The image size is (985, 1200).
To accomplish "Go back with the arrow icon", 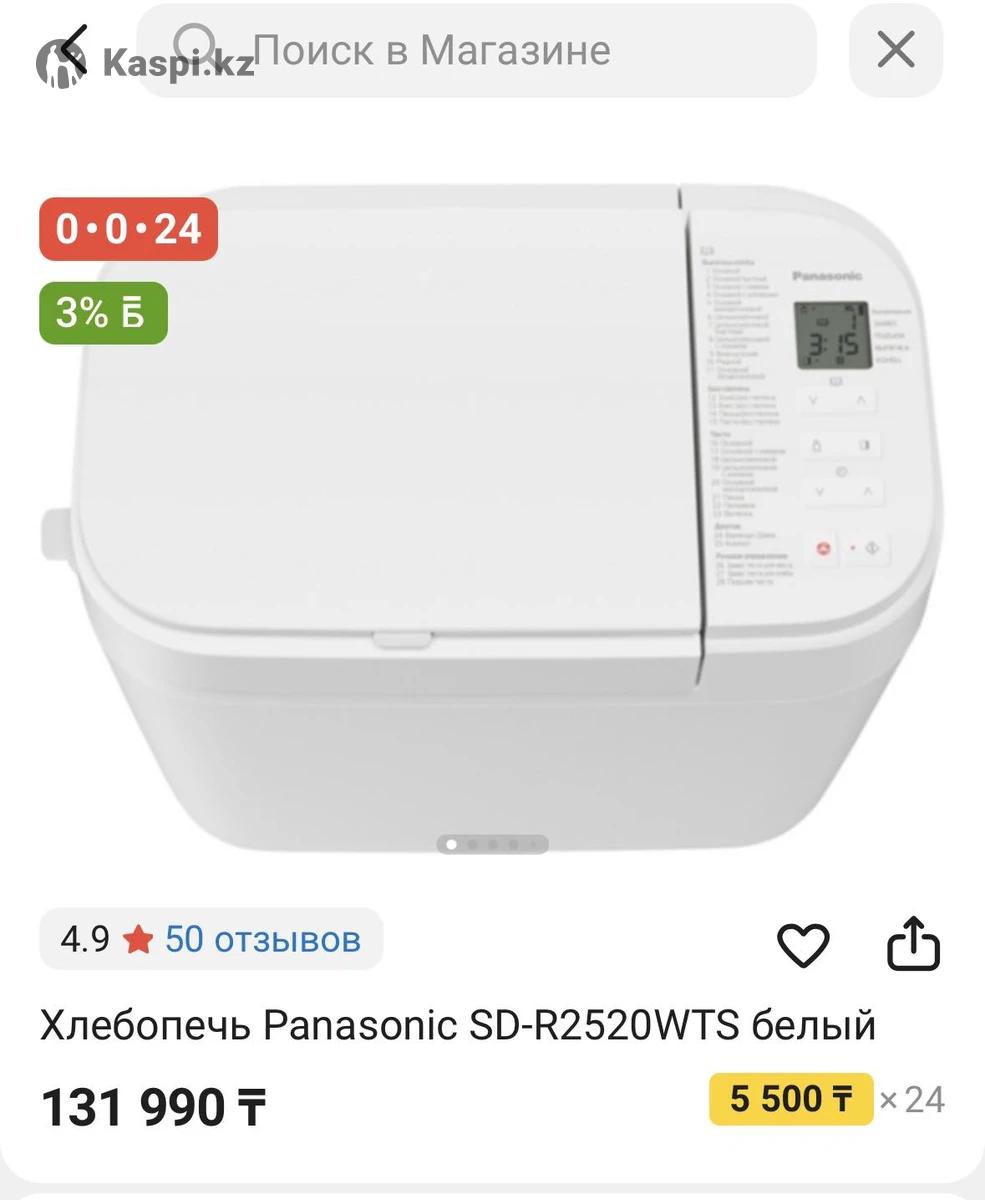I will tap(74, 50).
